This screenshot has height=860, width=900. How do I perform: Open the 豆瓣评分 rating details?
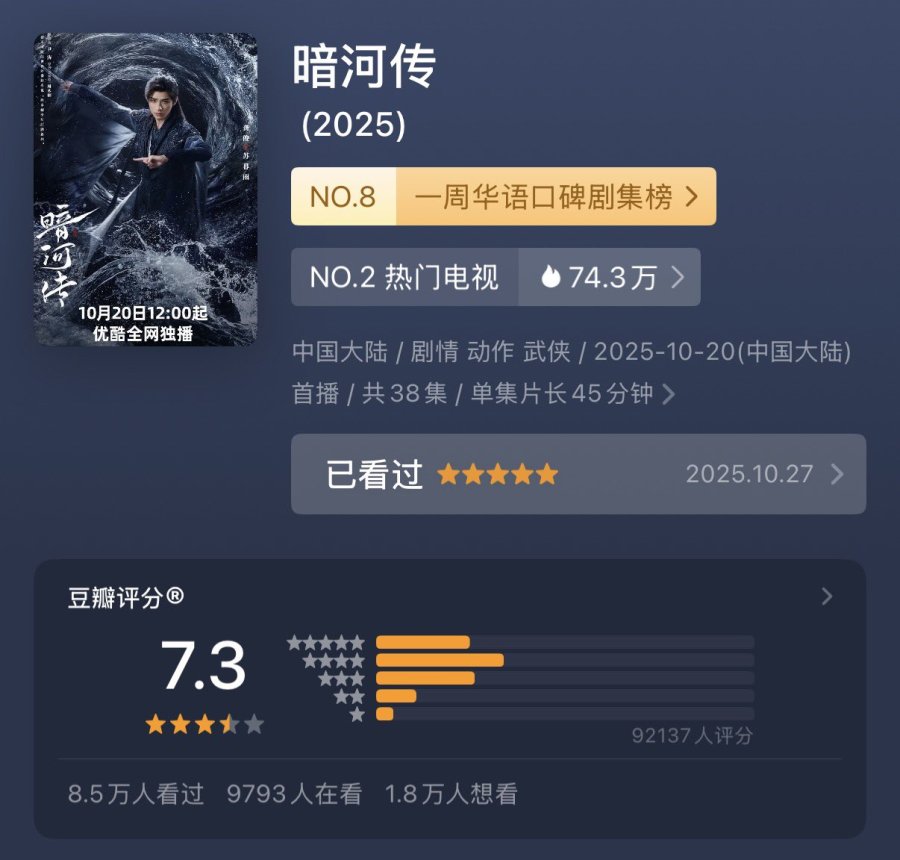826,597
